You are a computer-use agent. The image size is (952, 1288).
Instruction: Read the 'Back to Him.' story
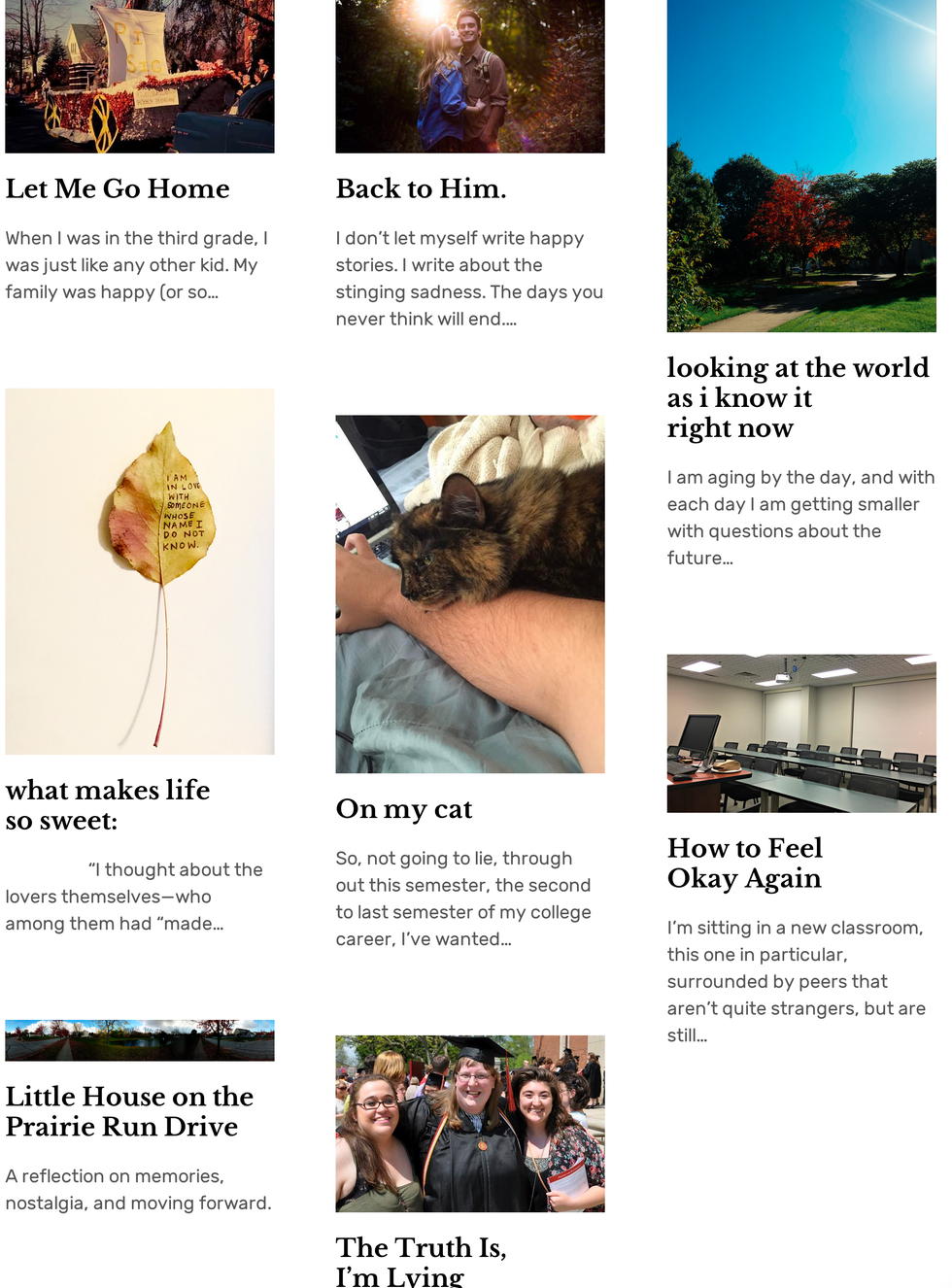[421, 188]
